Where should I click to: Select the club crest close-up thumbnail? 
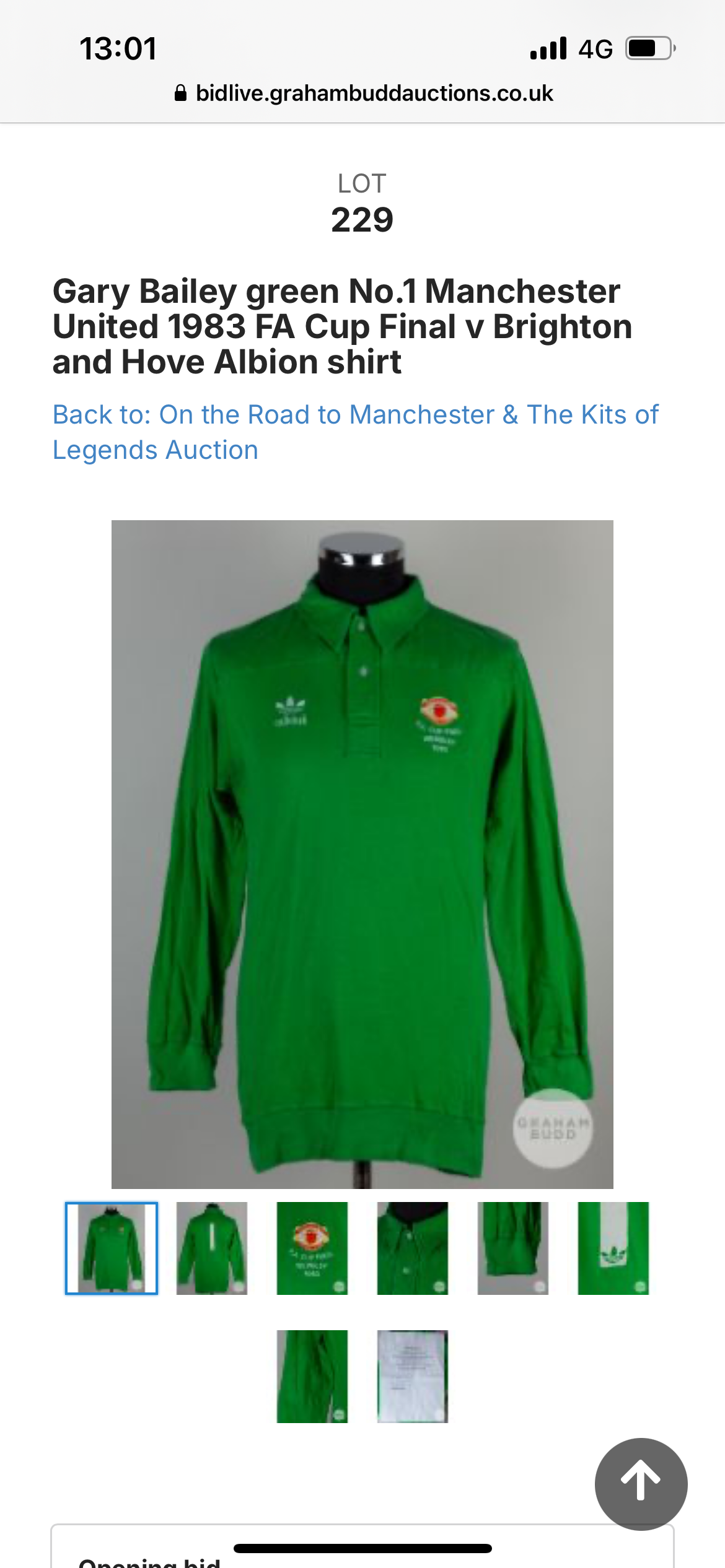[x=312, y=1248]
